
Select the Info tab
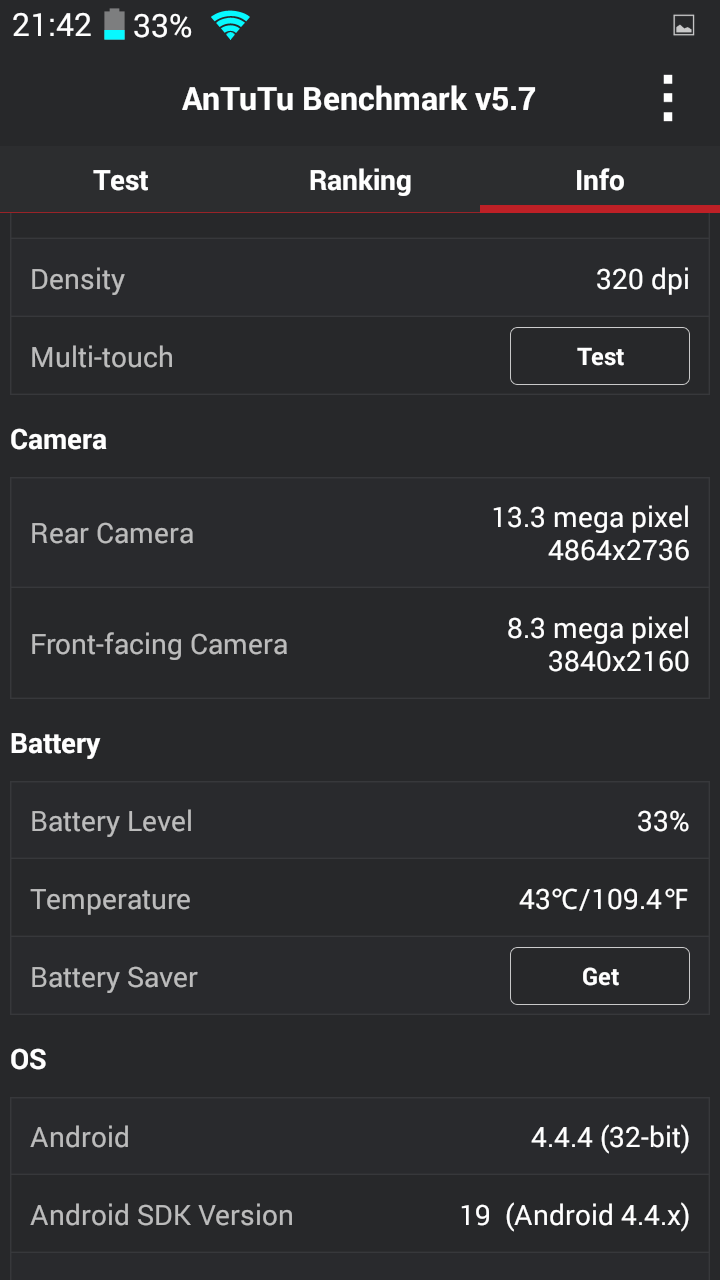coord(599,180)
